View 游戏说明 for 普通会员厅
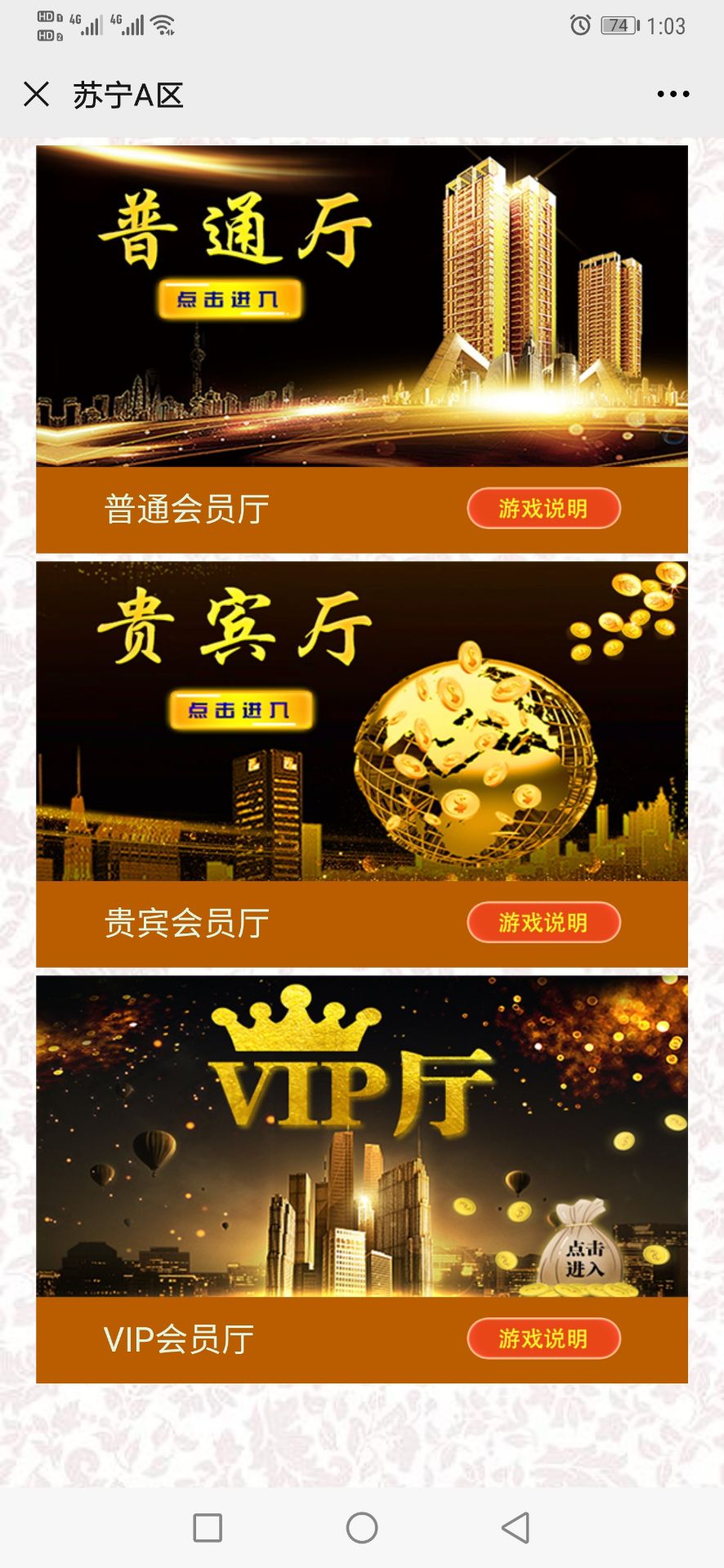 543,509
